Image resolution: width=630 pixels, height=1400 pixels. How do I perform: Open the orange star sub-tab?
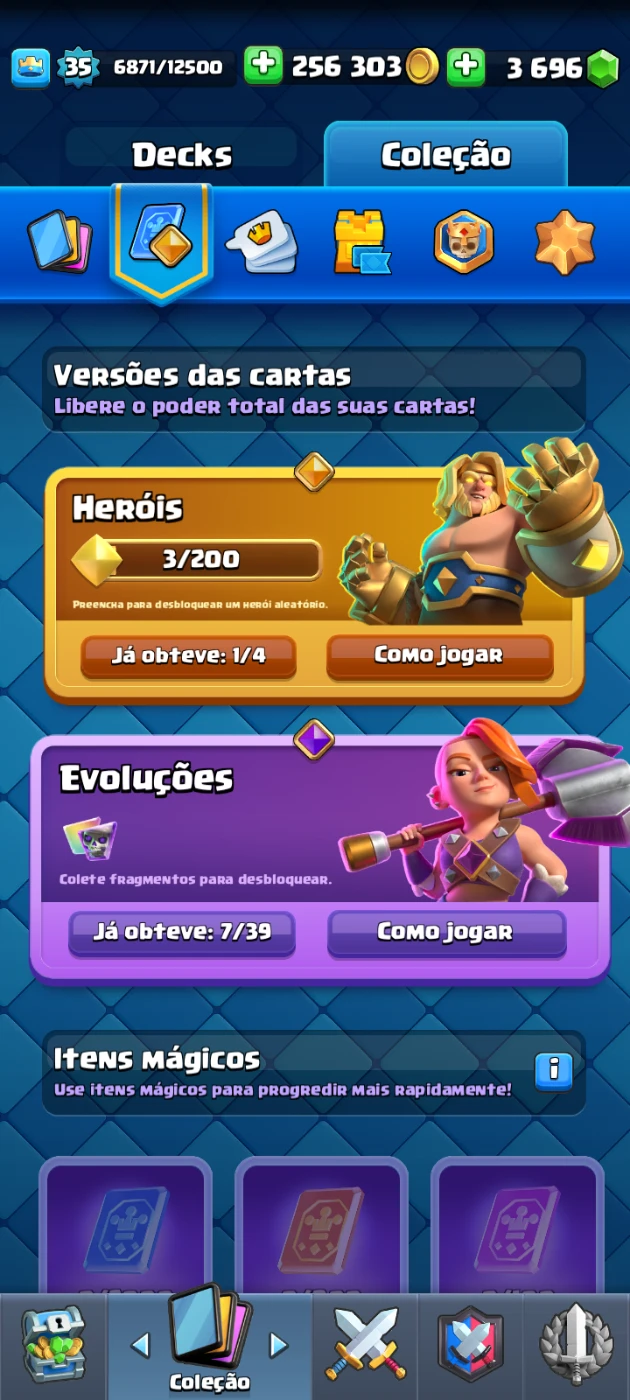pyautogui.click(x=565, y=242)
